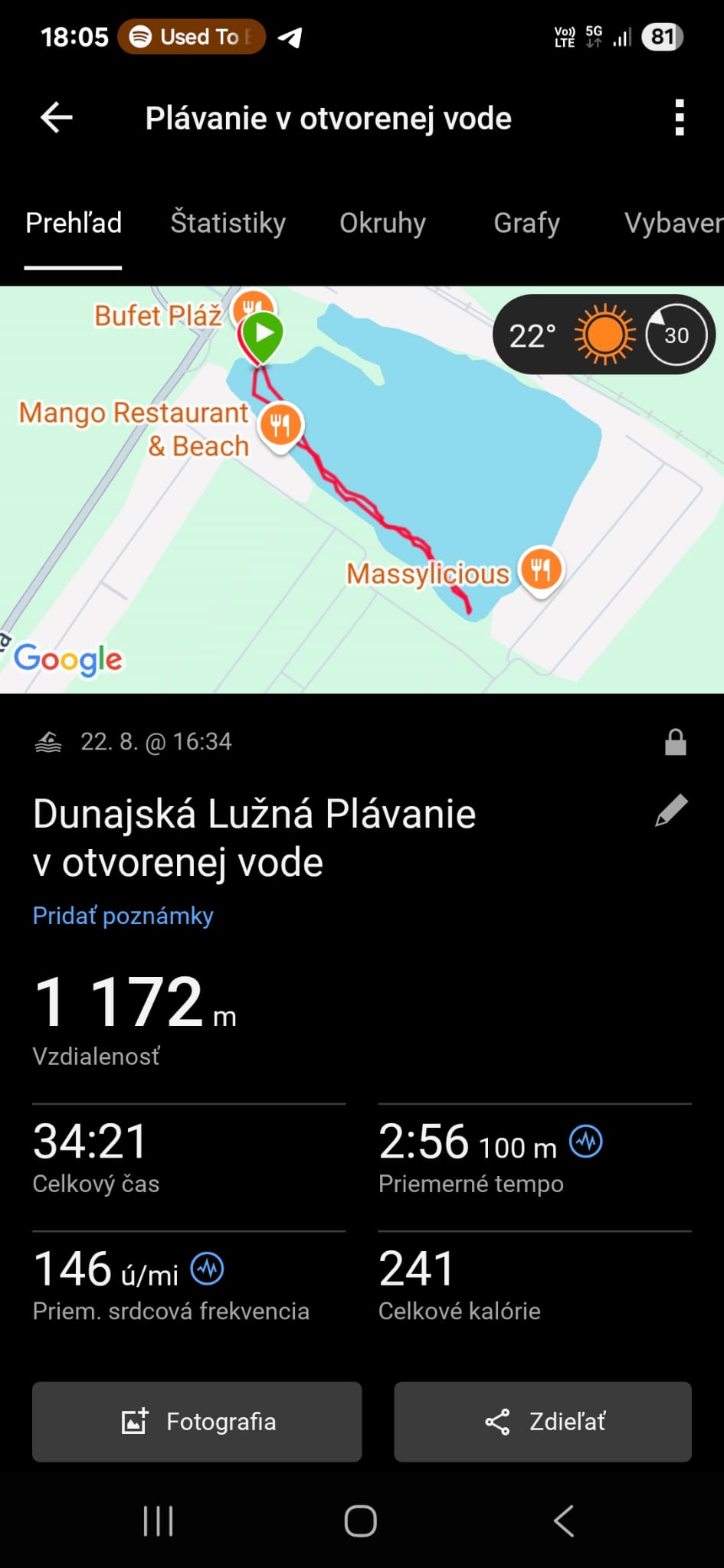This screenshot has width=724, height=1568.
Task: Open the system recent apps view
Action: tap(159, 1521)
